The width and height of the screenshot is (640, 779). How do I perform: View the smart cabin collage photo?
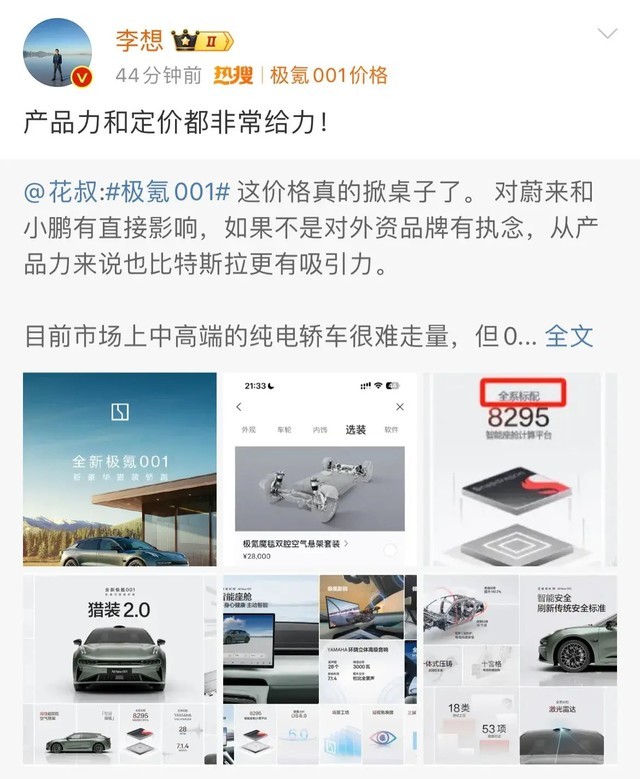pyautogui.click(x=320, y=669)
